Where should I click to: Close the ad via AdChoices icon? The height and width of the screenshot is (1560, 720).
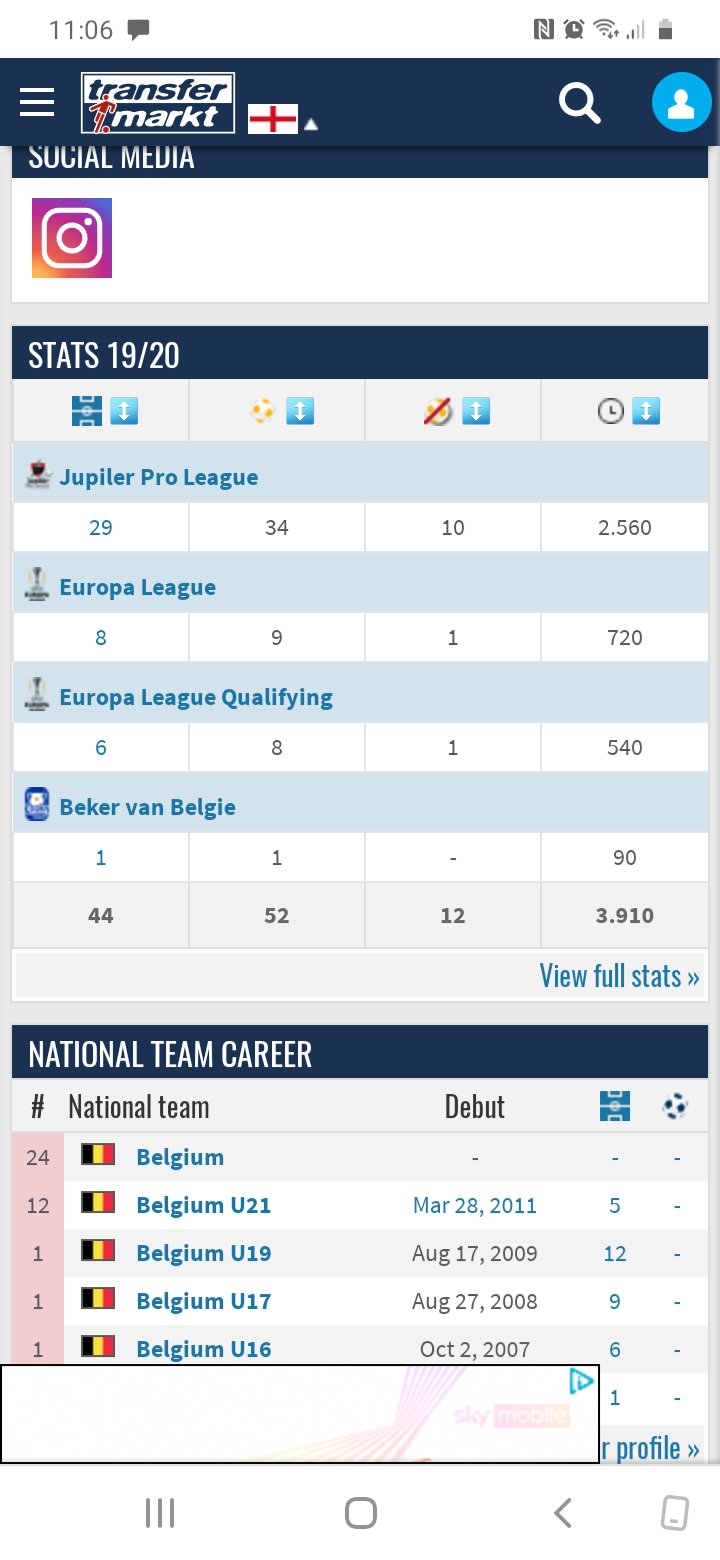click(582, 1381)
